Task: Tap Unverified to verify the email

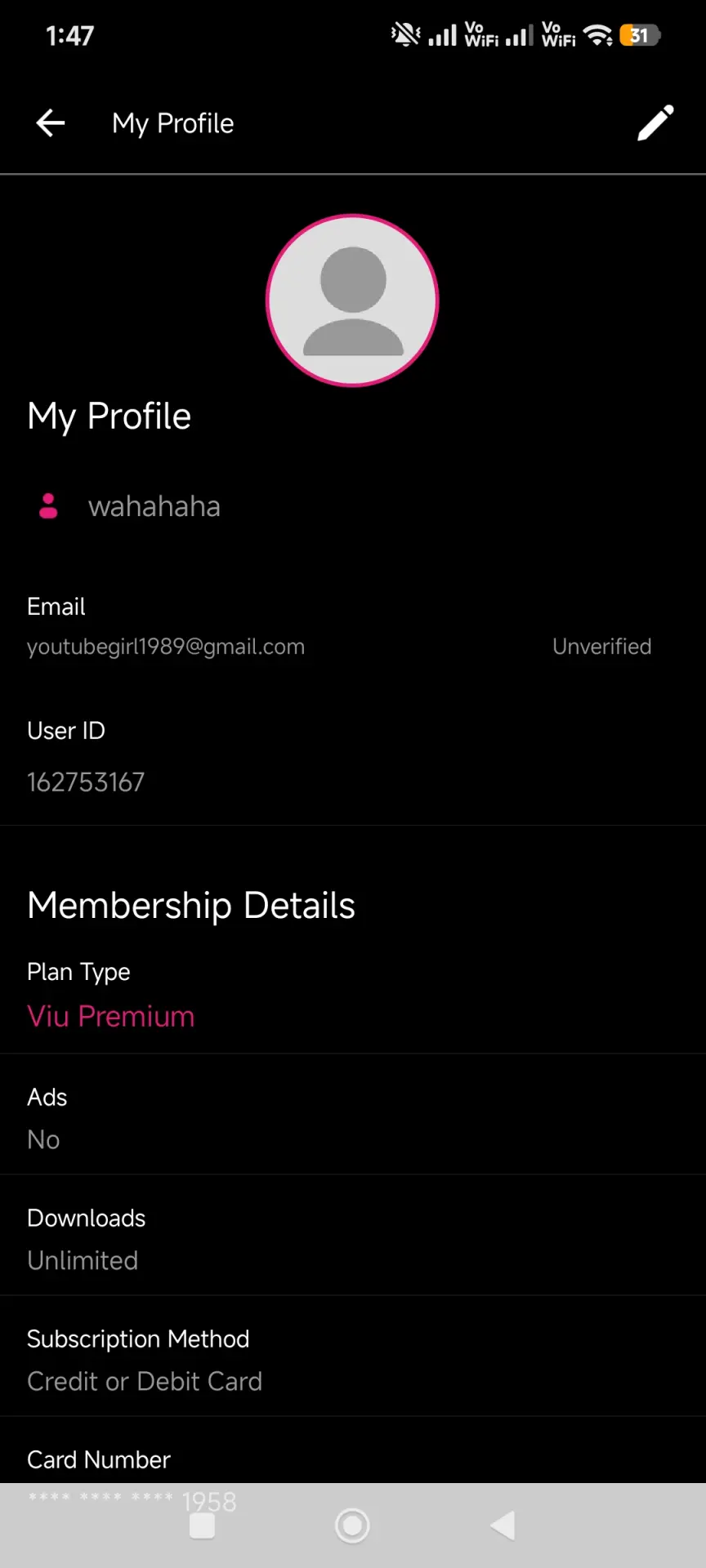Action: [x=601, y=646]
